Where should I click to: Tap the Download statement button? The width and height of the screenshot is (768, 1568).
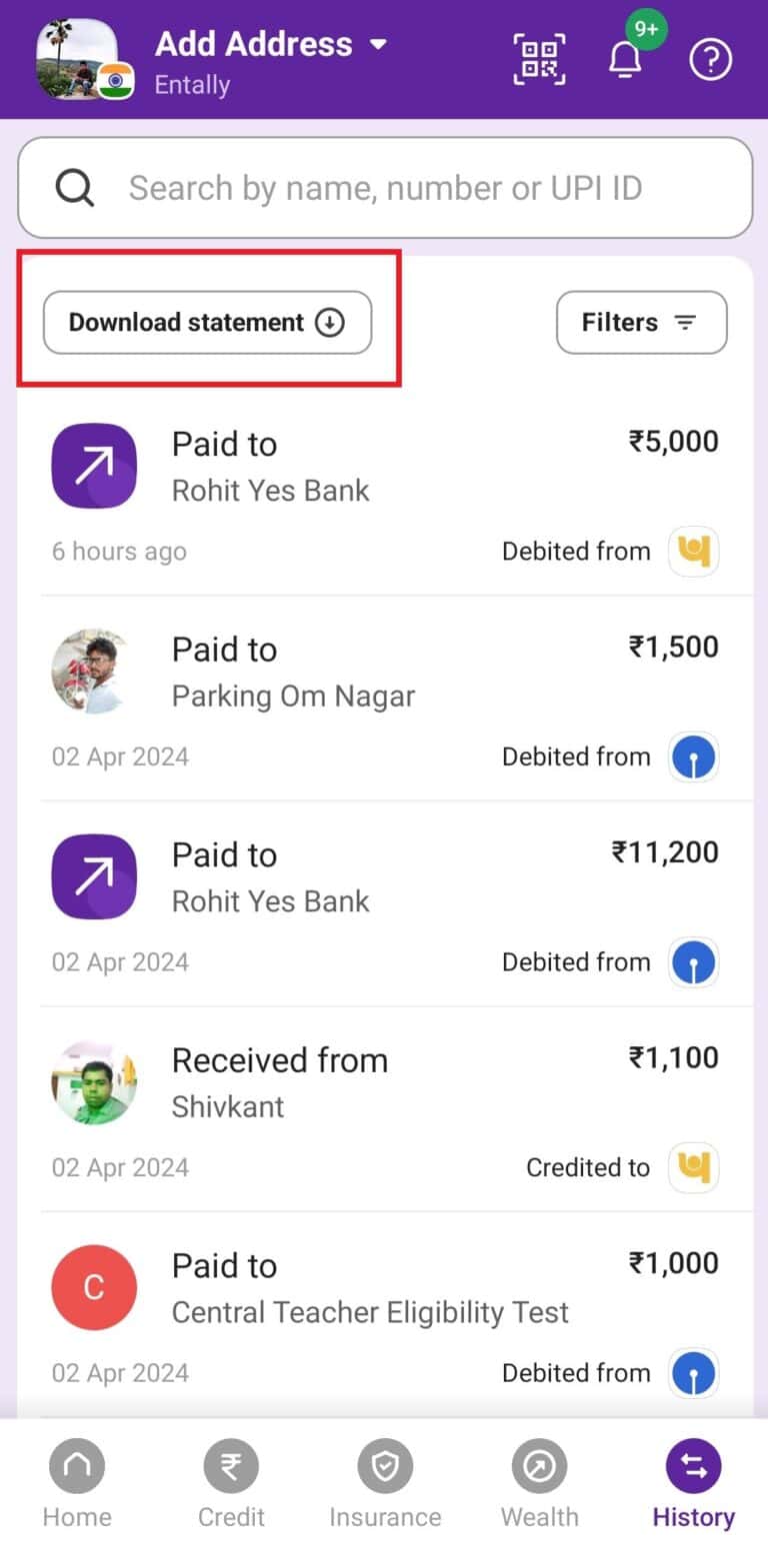tap(207, 322)
